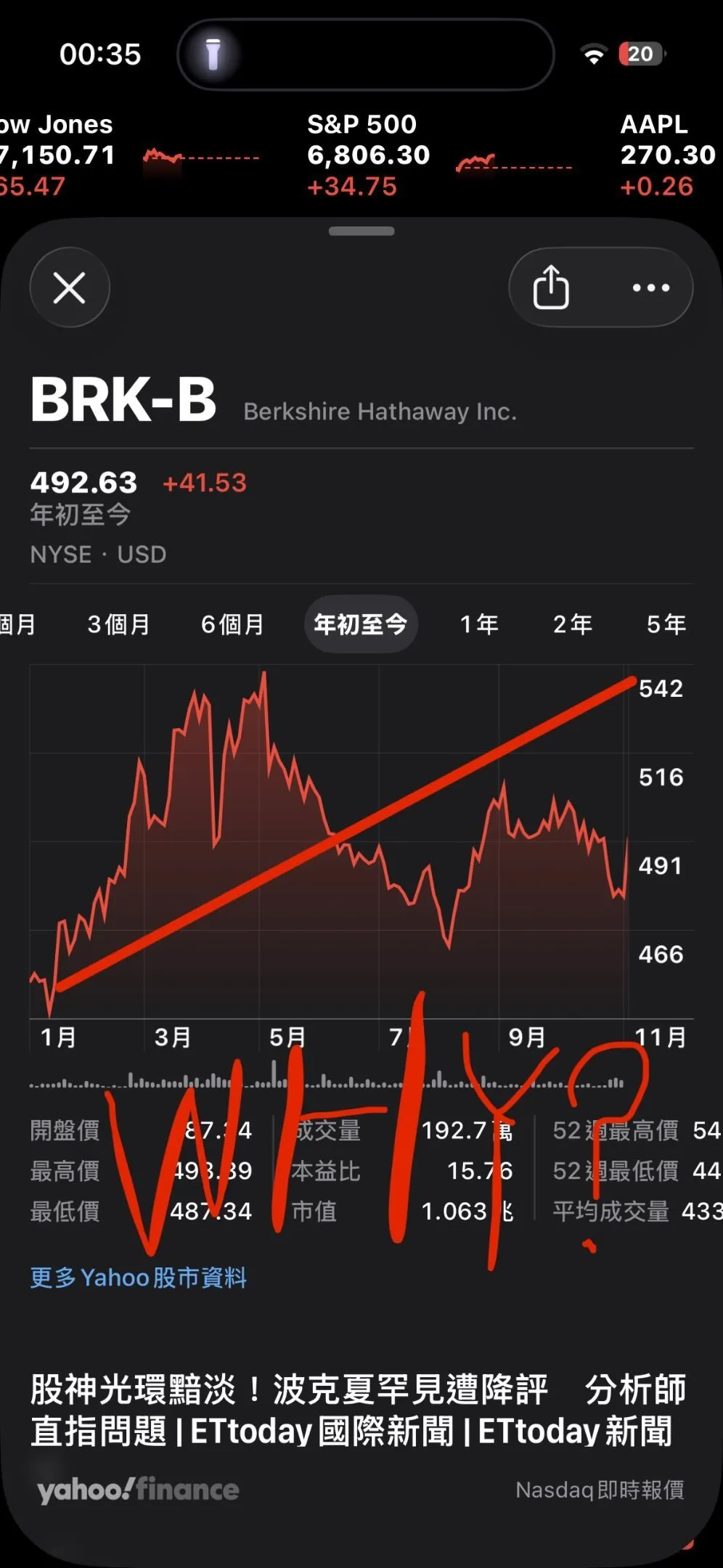This screenshot has height=1568, width=723.
Task: Open the more options ellipsis menu
Action: click(648, 287)
